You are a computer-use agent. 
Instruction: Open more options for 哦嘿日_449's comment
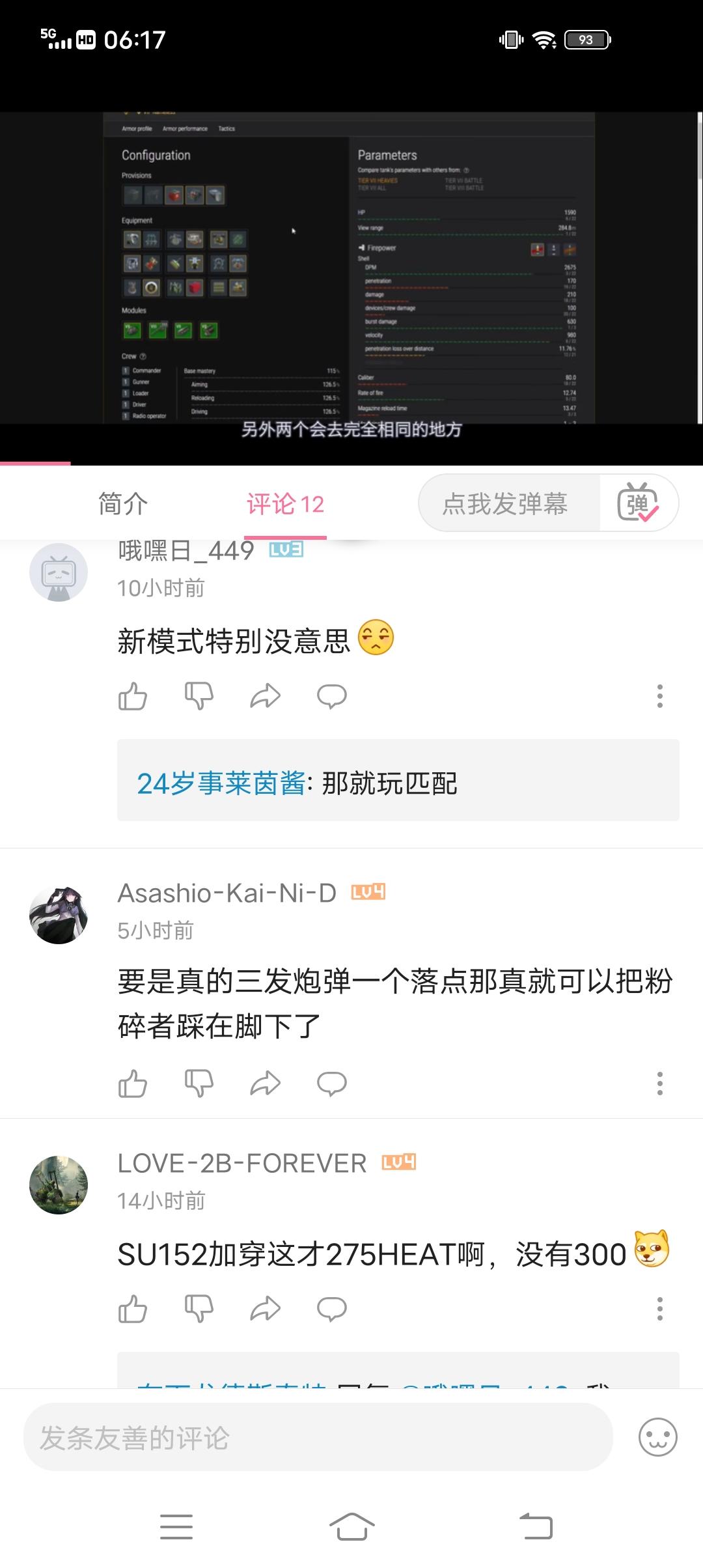[x=660, y=696]
